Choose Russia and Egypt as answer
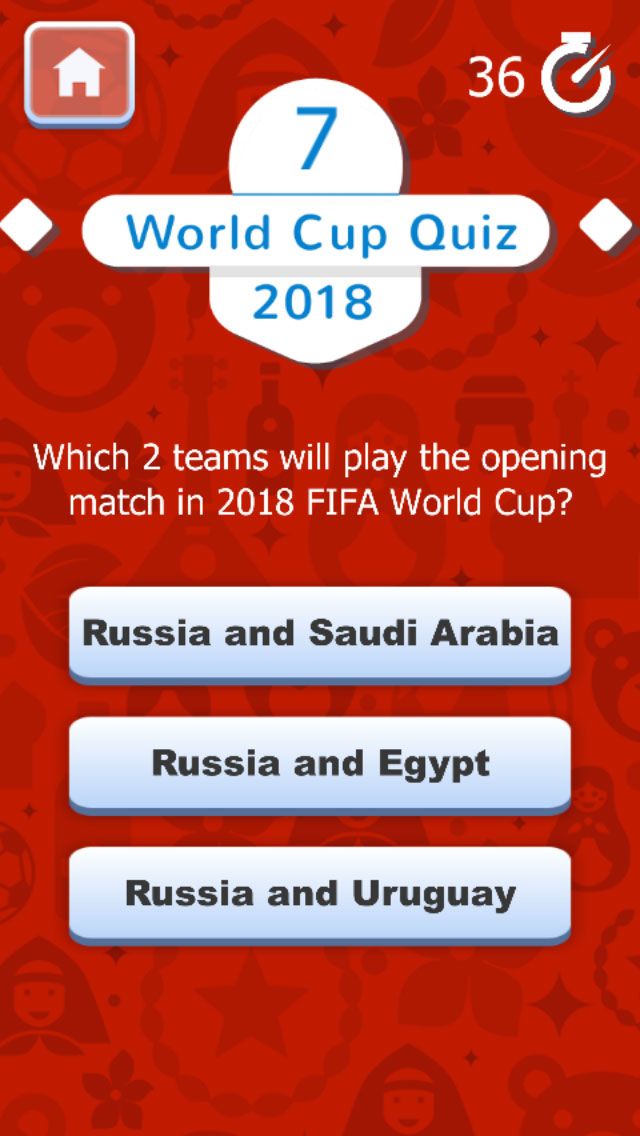Image resolution: width=640 pixels, height=1136 pixels. tap(320, 763)
